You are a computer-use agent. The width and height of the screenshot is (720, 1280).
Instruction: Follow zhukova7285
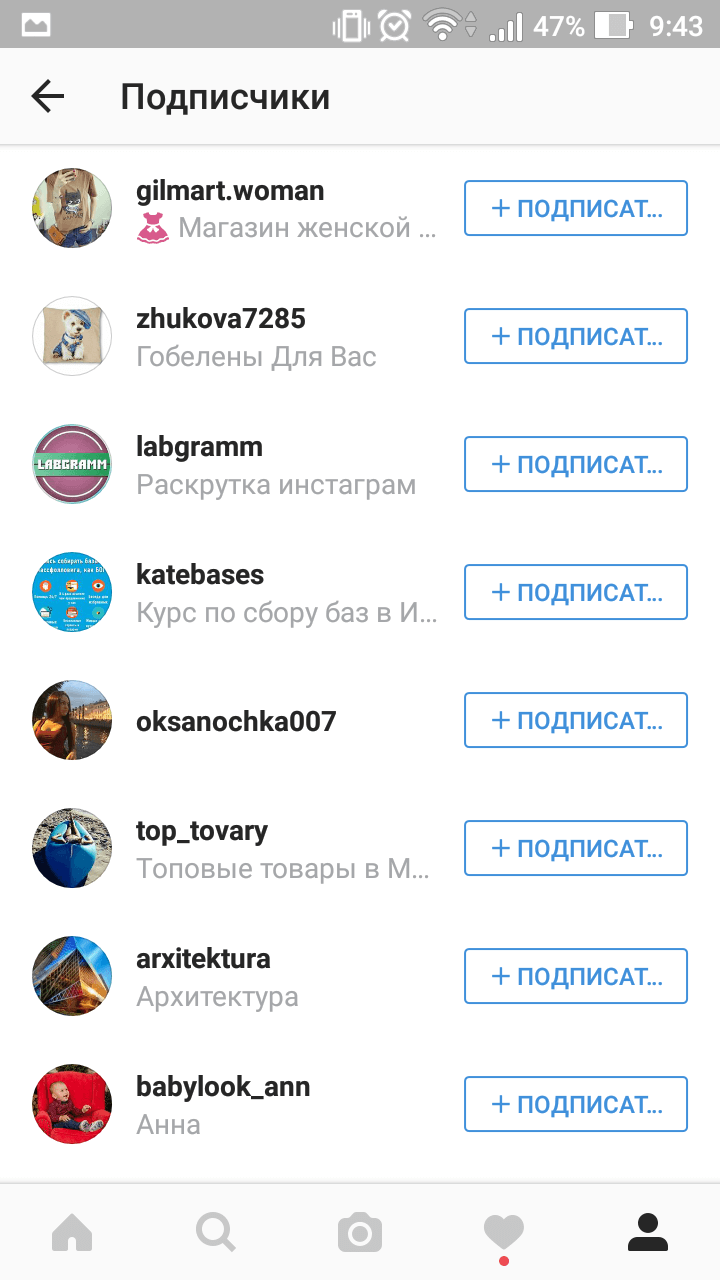point(575,336)
